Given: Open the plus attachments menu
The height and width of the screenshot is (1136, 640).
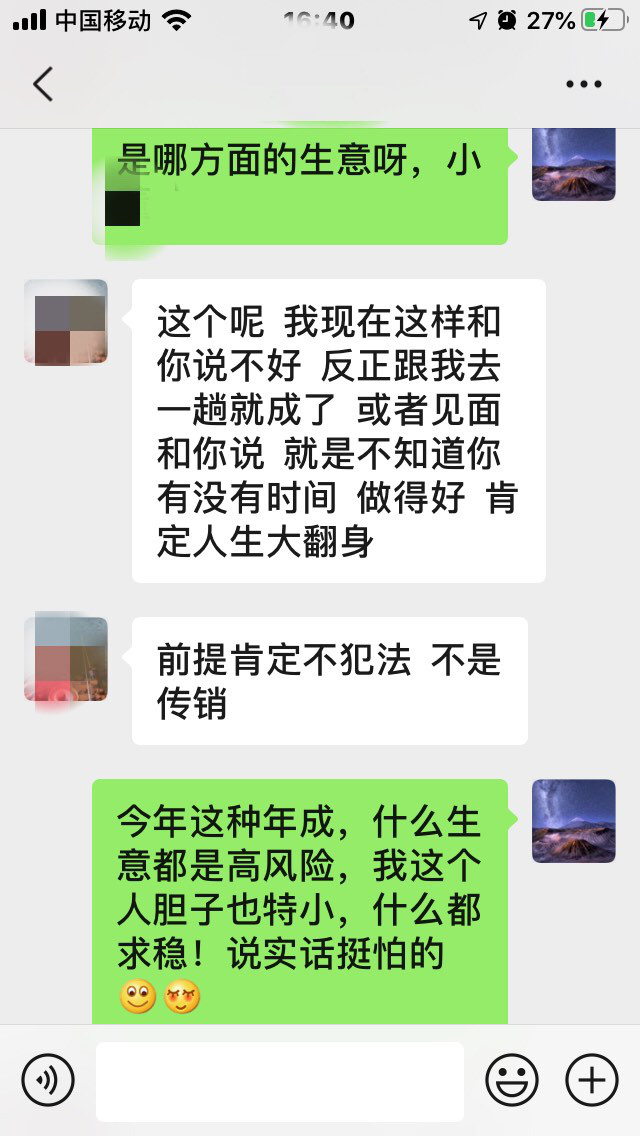Looking at the screenshot, I should point(592,1081).
